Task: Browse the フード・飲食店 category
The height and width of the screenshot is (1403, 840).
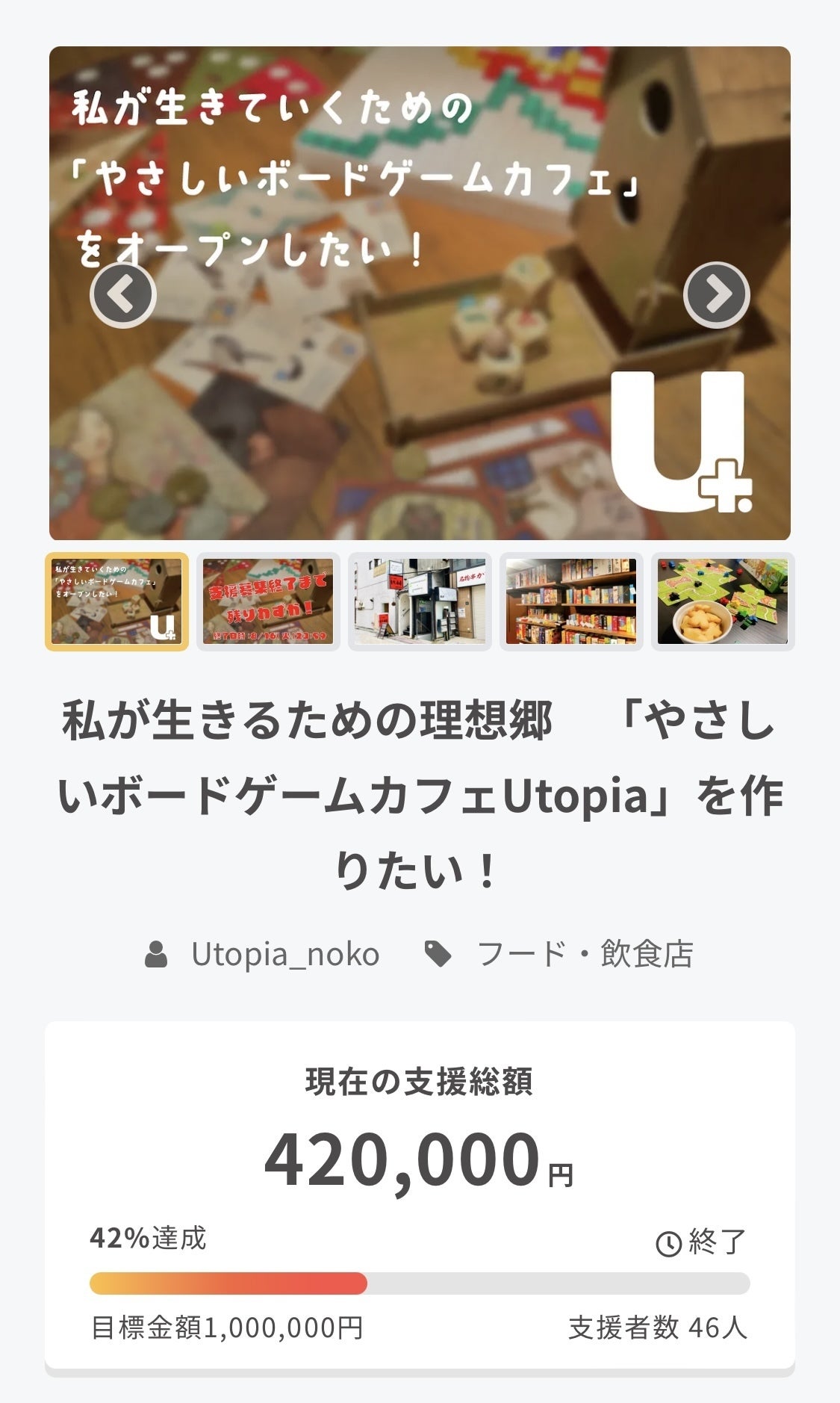Action: pyautogui.click(x=584, y=954)
